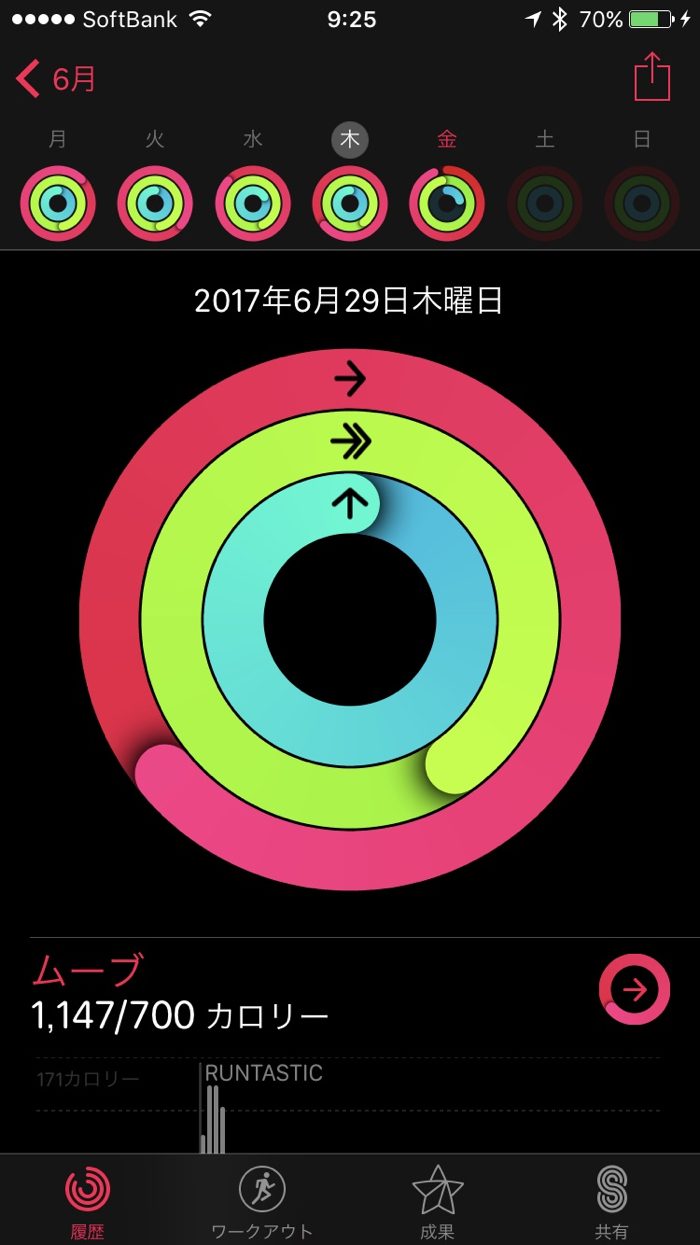The image size is (700, 1245).
Task: Go back to the 6月 calendar
Action: 57,78
